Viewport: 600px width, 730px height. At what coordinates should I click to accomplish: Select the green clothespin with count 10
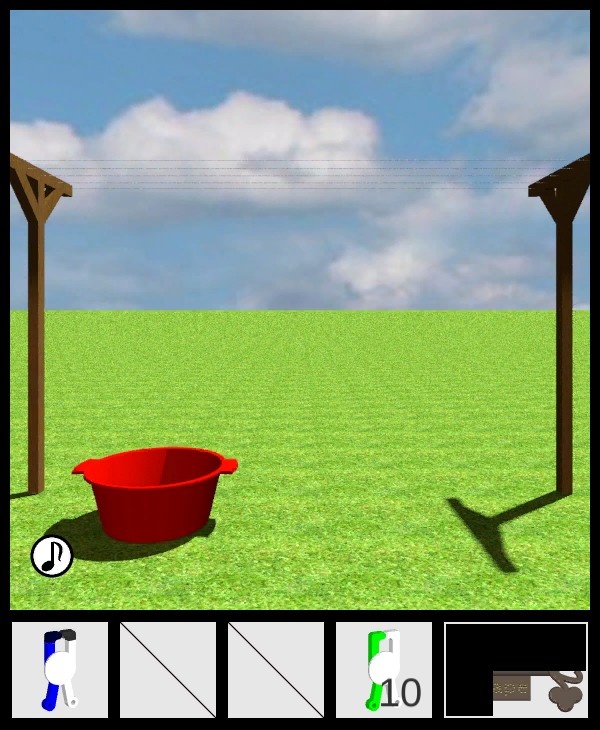384,669
